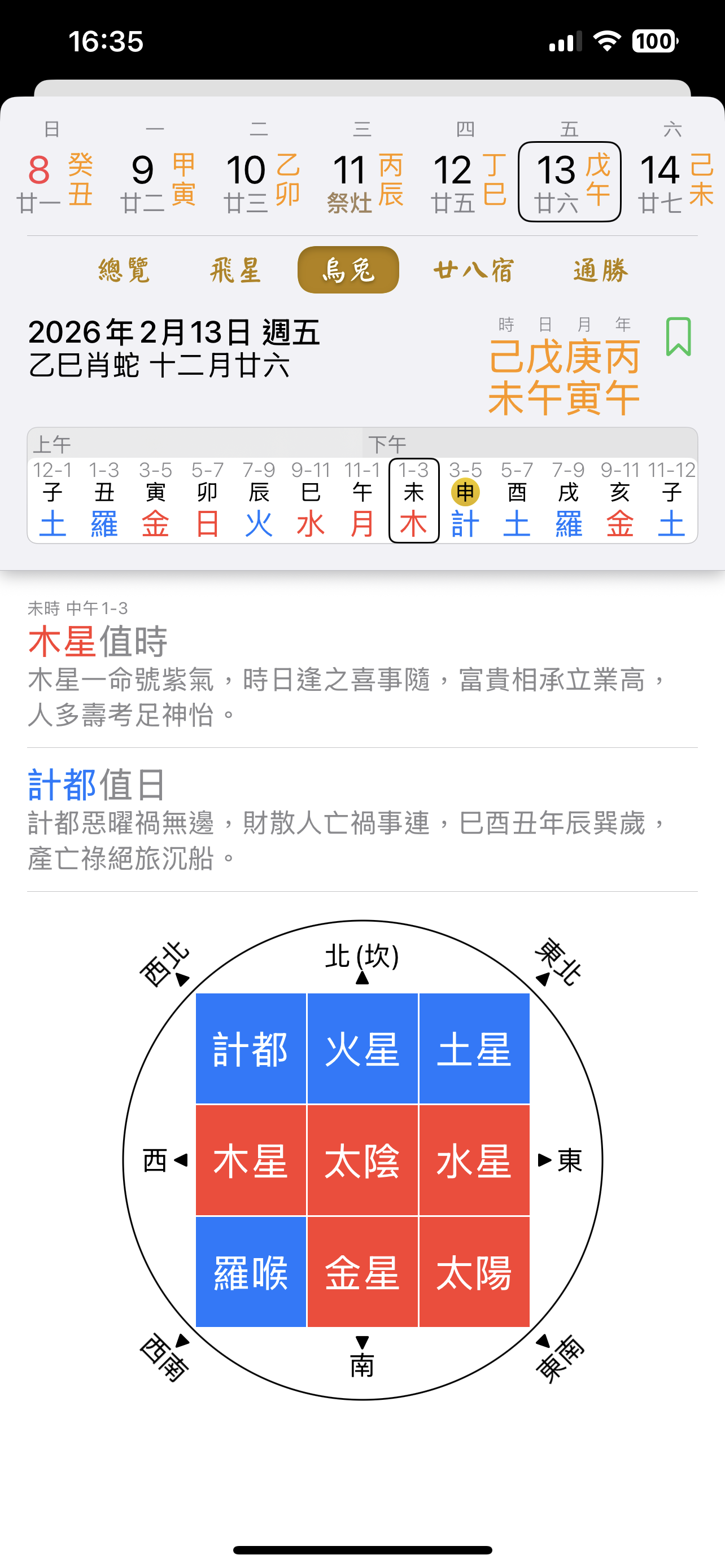Choose Monday the 9th 甲寅
Image resolution: width=725 pixels, height=1568 pixels.
click(x=158, y=181)
